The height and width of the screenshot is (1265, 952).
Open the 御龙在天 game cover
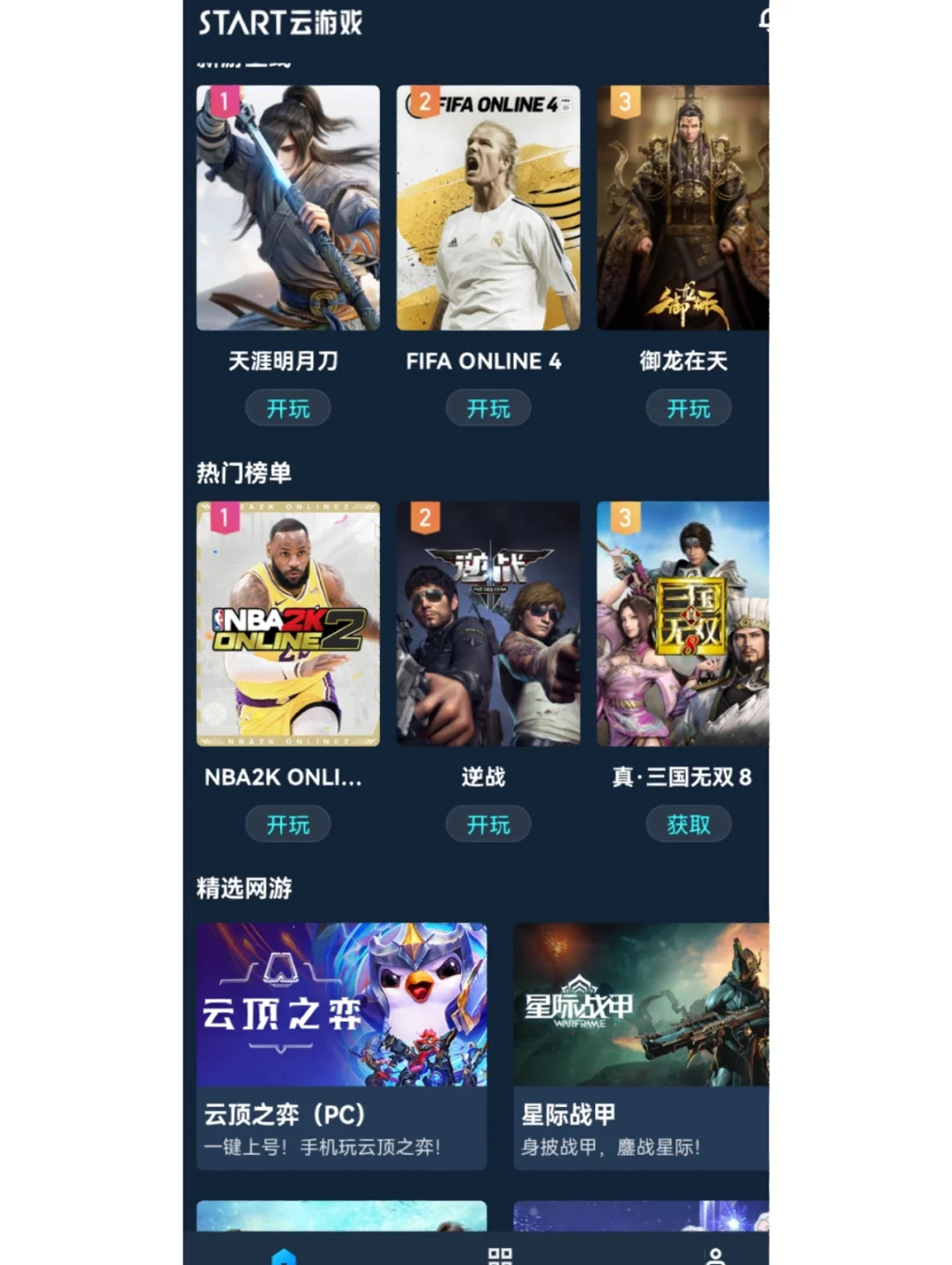(x=688, y=207)
